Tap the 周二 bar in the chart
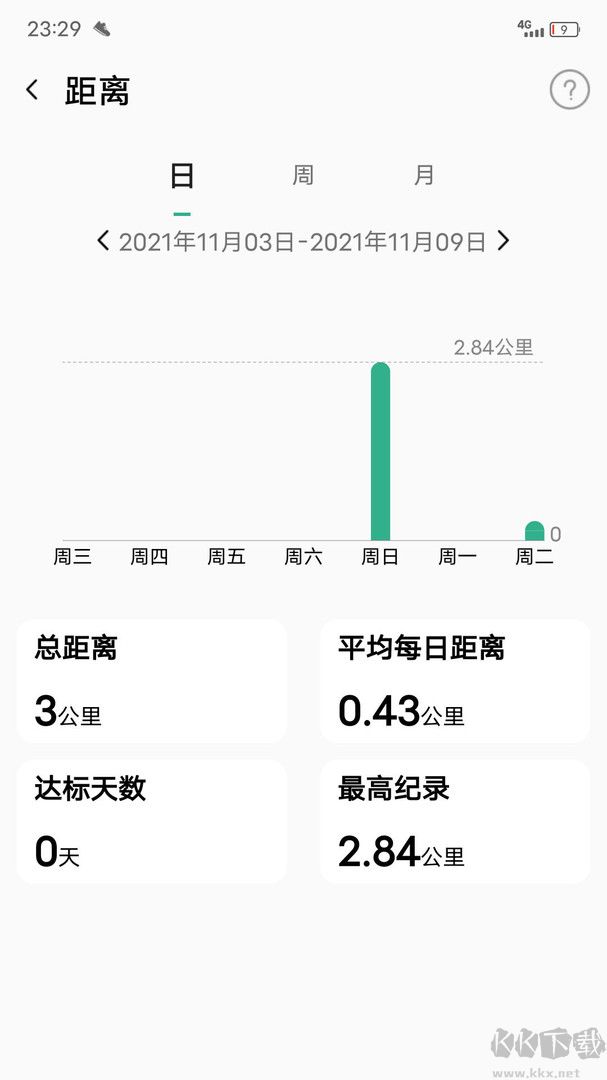 coord(535,531)
